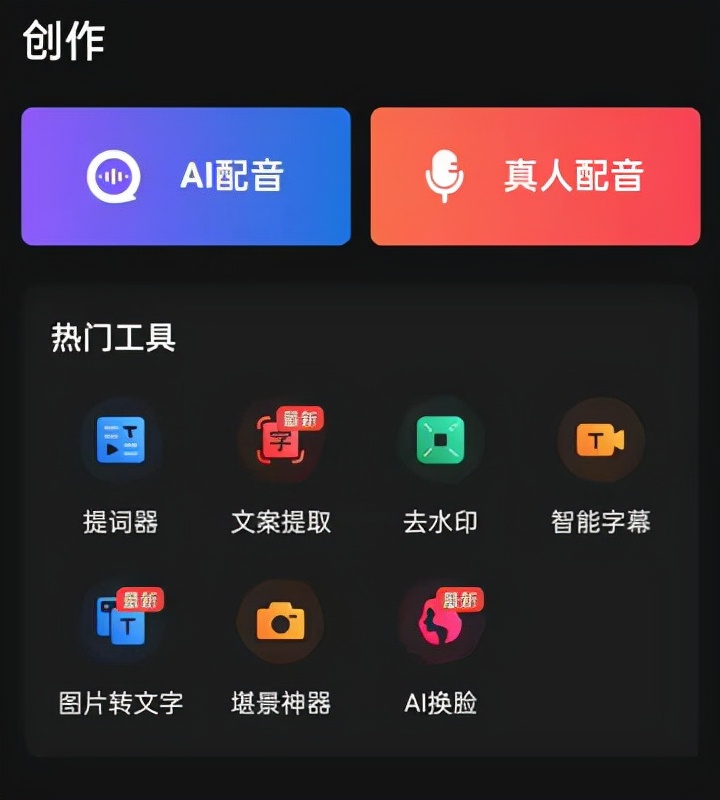
Task: Tap the green square icon above 去水印
Action: tap(441, 440)
